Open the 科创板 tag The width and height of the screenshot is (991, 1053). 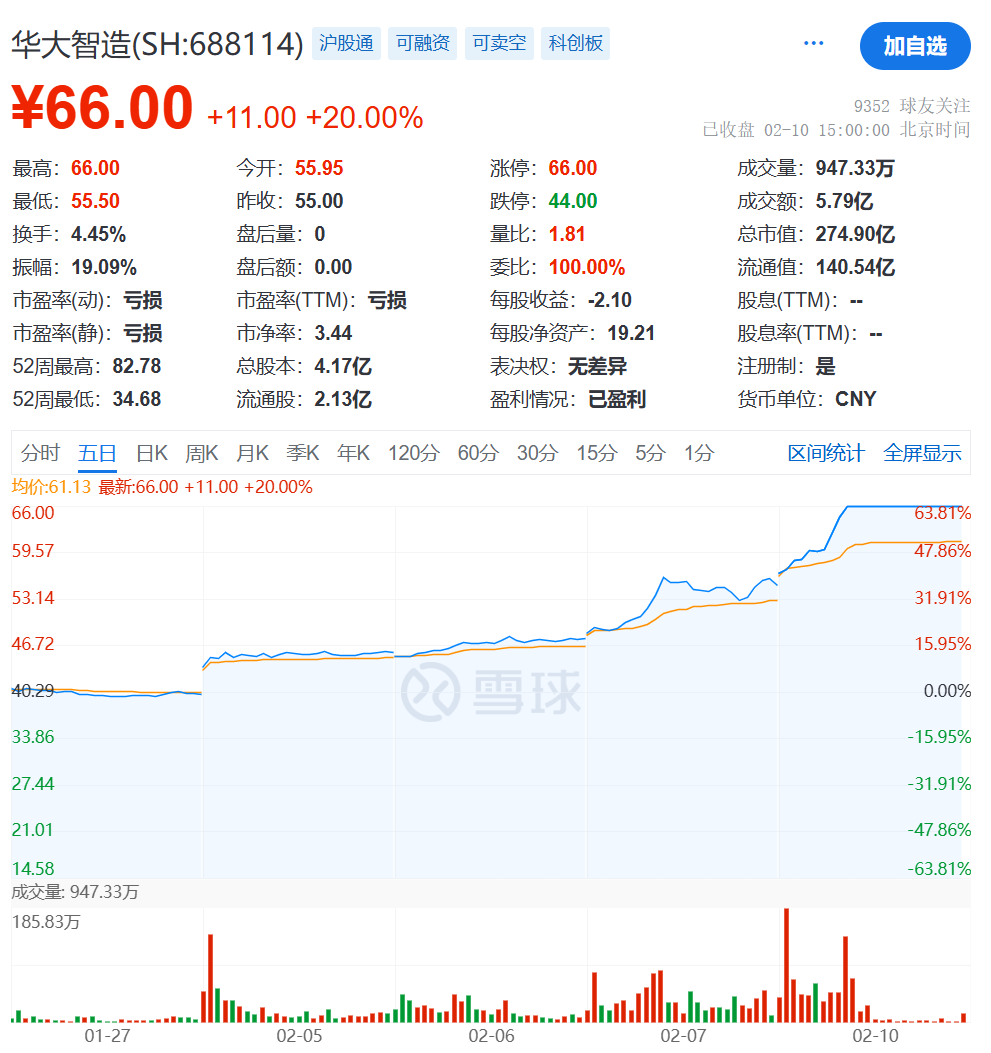[576, 44]
